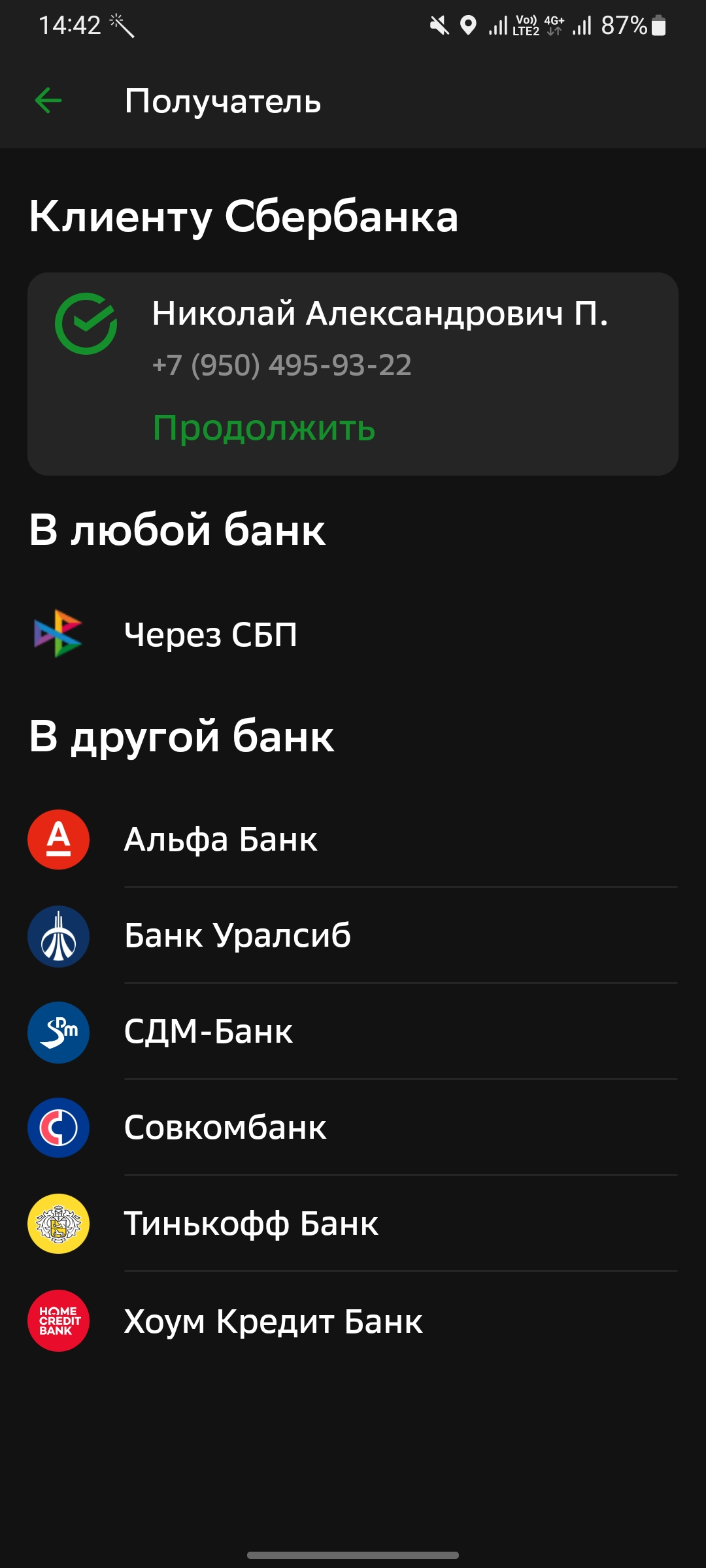706x1568 pixels.
Task: Go back using the green arrow
Action: pyautogui.click(x=48, y=101)
